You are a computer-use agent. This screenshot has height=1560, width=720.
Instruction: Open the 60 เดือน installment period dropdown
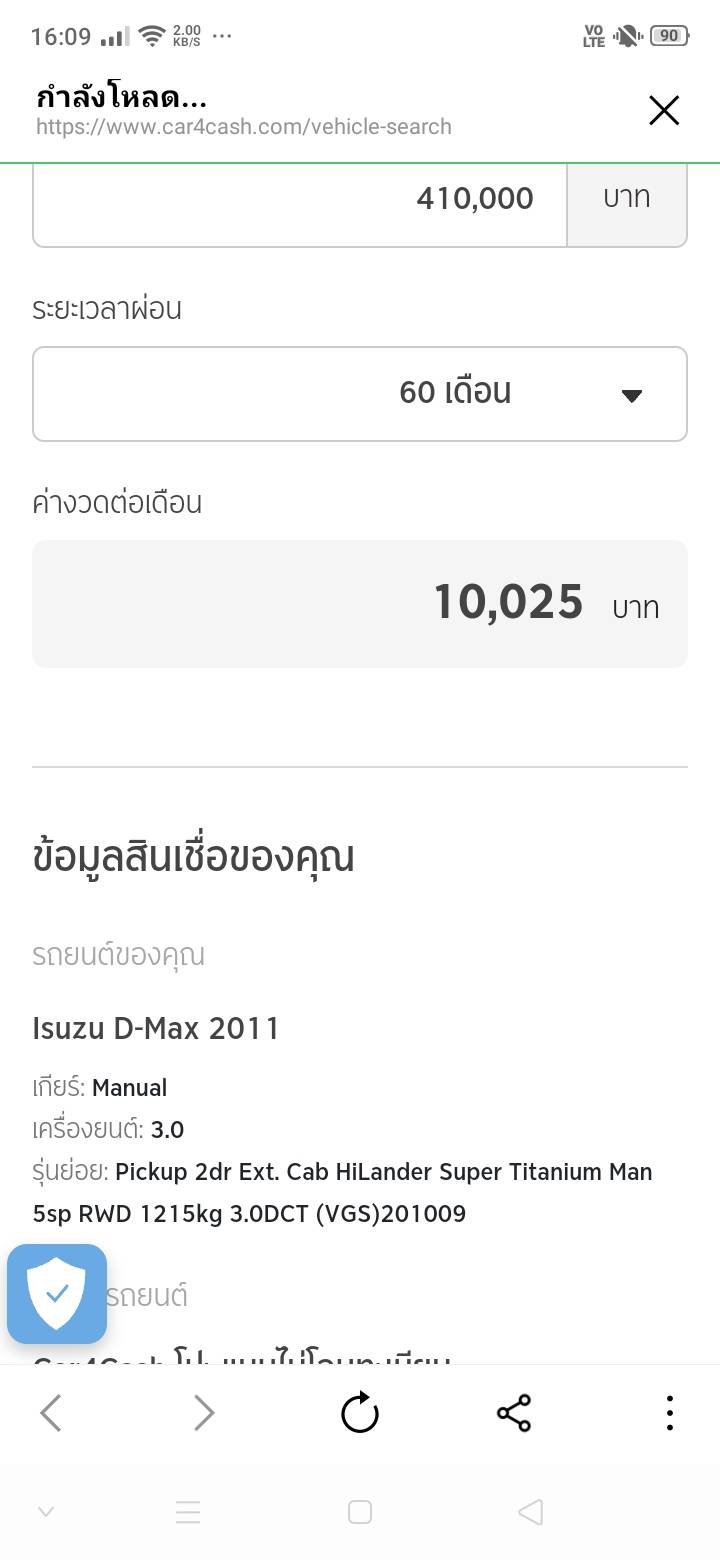point(360,393)
